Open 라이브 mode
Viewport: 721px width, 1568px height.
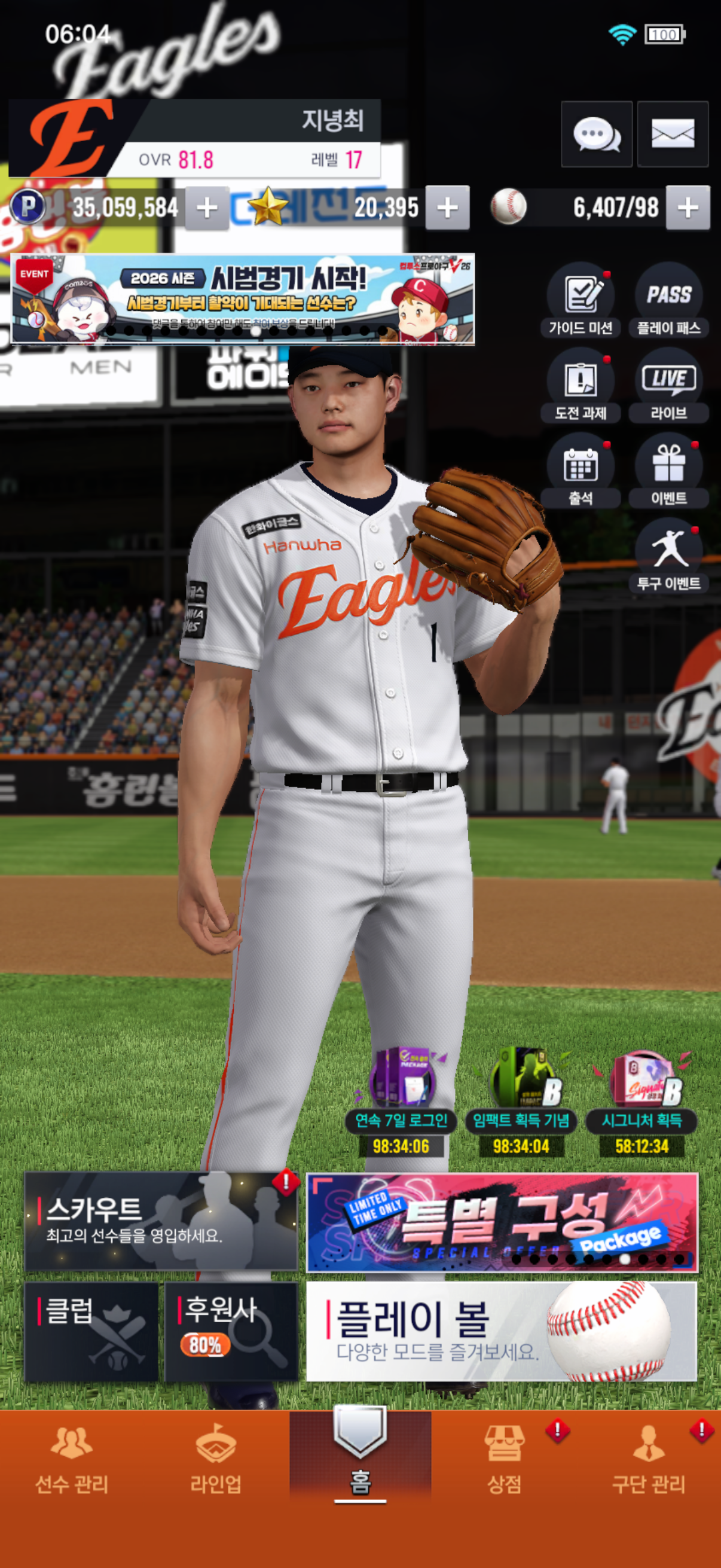pyautogui.click(x=668, y=386)
